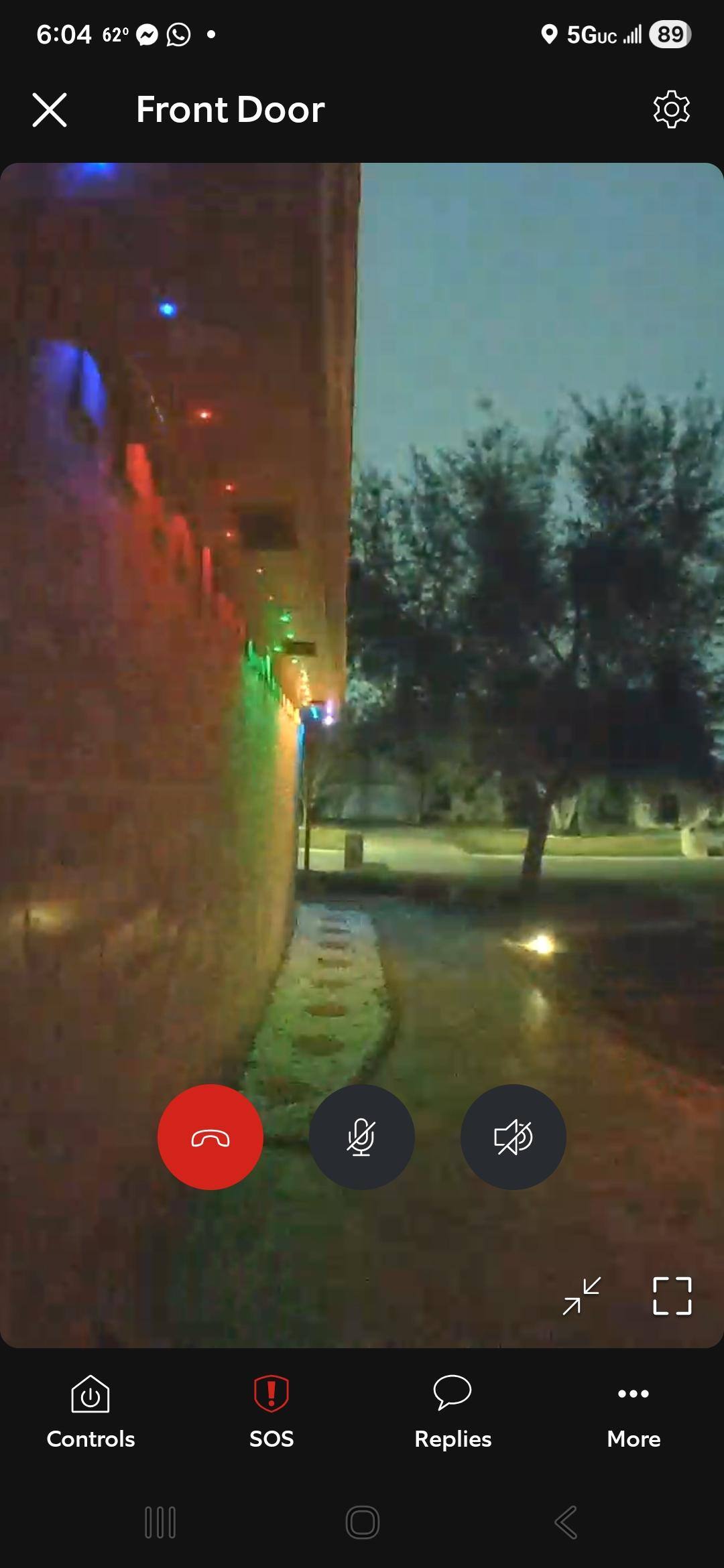The image size is (724, 1568).
Task: Turn on the speaker sound
Action: [513, 1137]
